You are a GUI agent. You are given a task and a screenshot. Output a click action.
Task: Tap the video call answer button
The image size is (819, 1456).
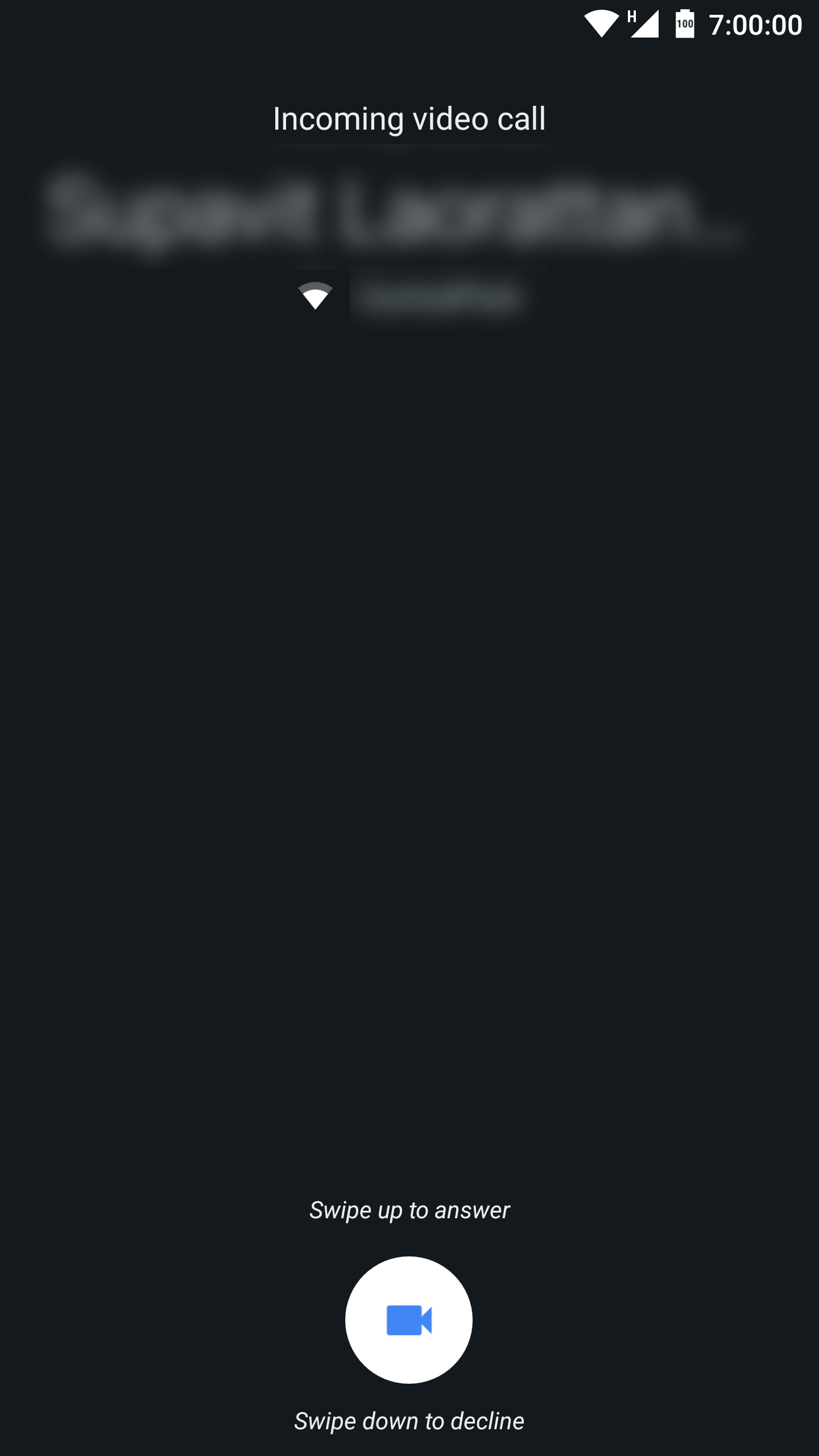click(409, 1320)
